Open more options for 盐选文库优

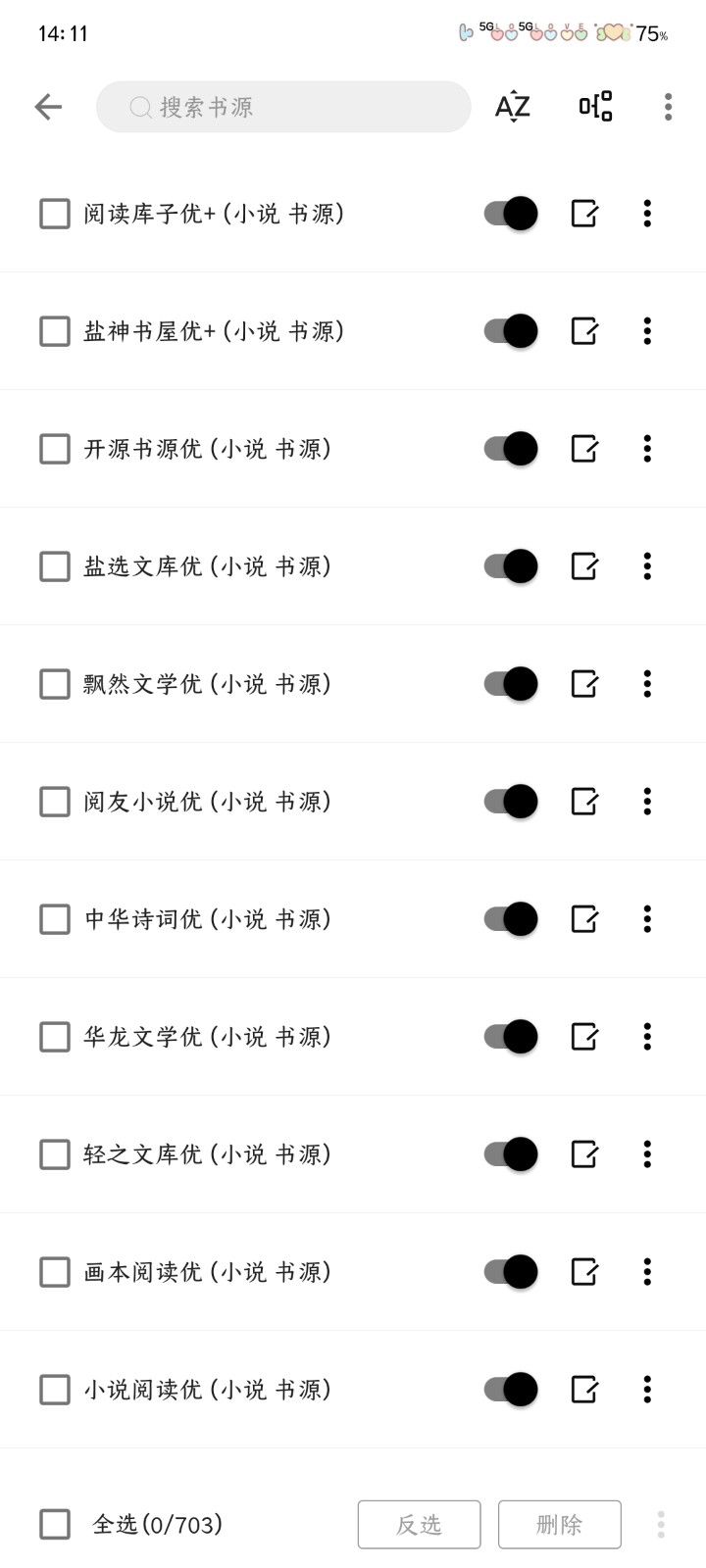click(x=647, y=566)
